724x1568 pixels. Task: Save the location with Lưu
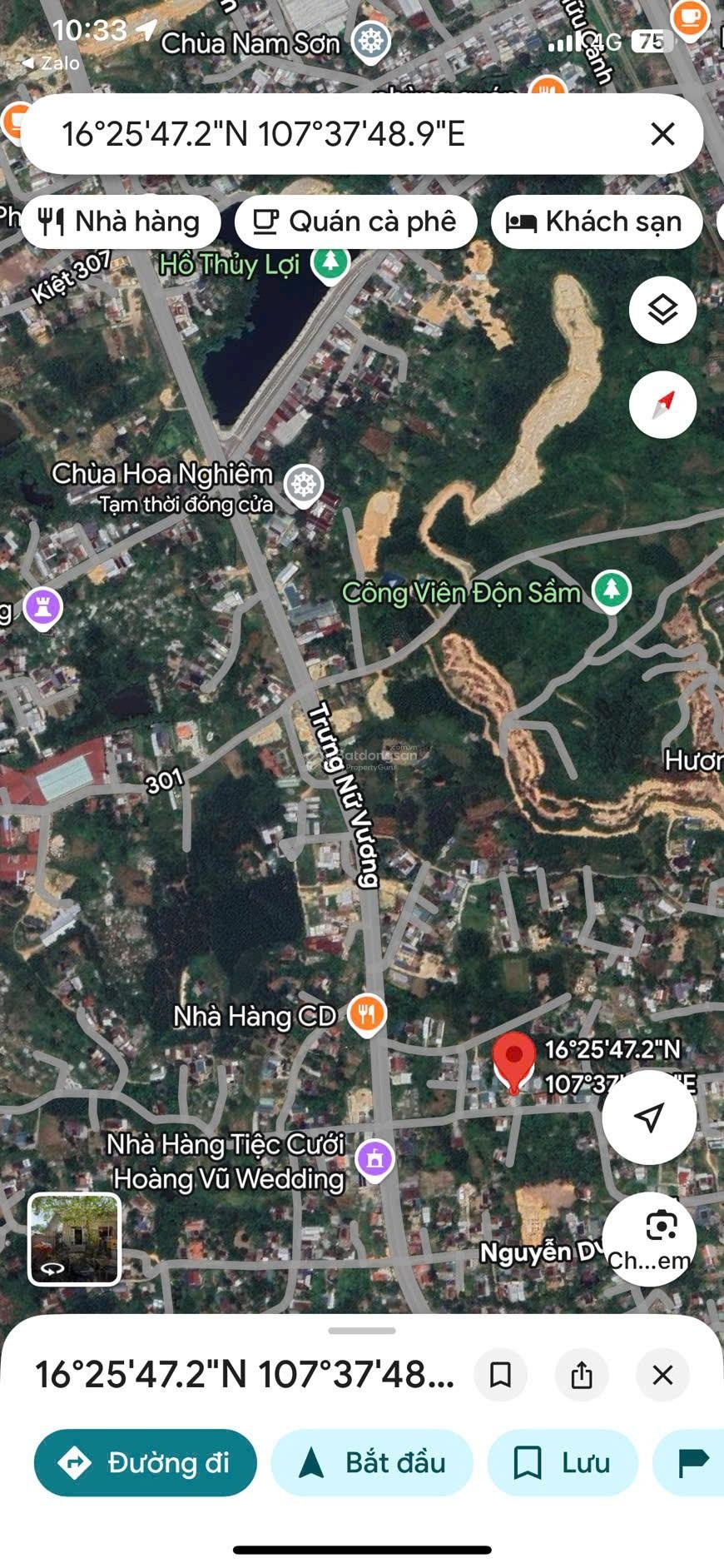coord(563,1462)
